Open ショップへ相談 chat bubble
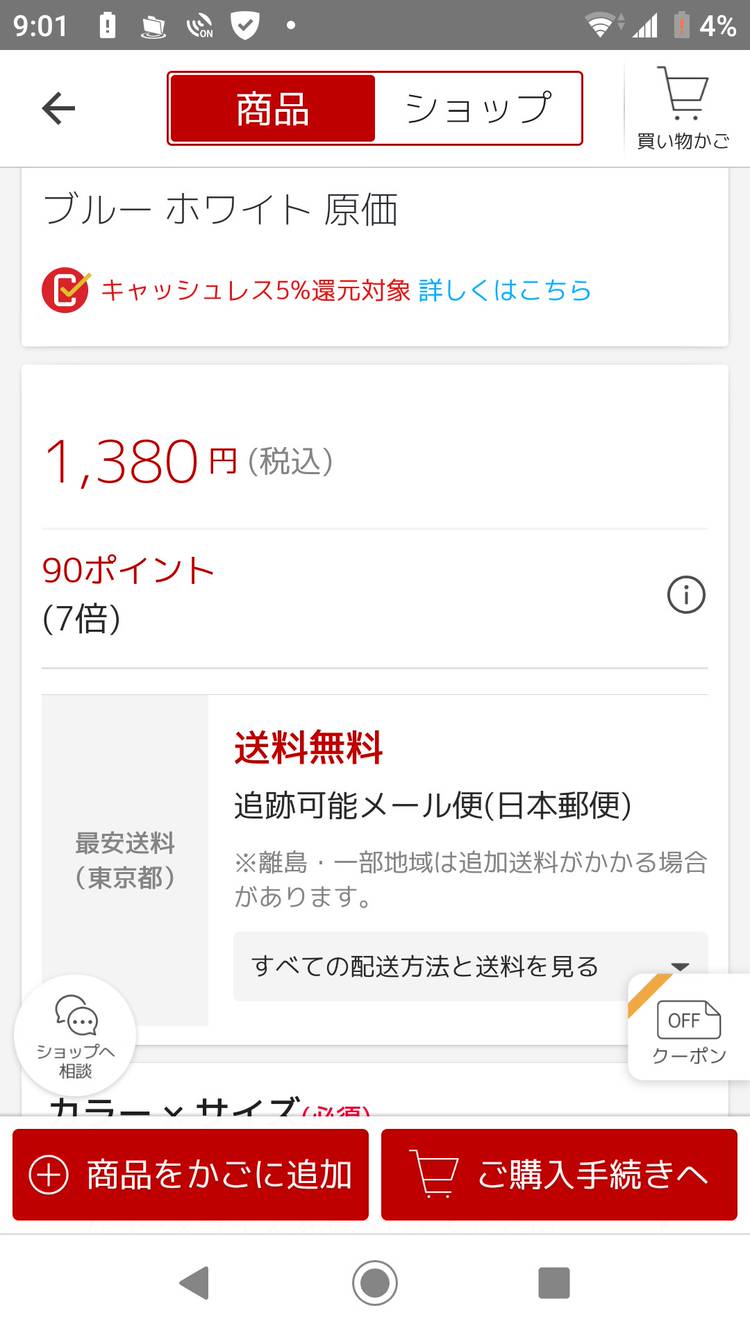 (x=76, y=1035)
